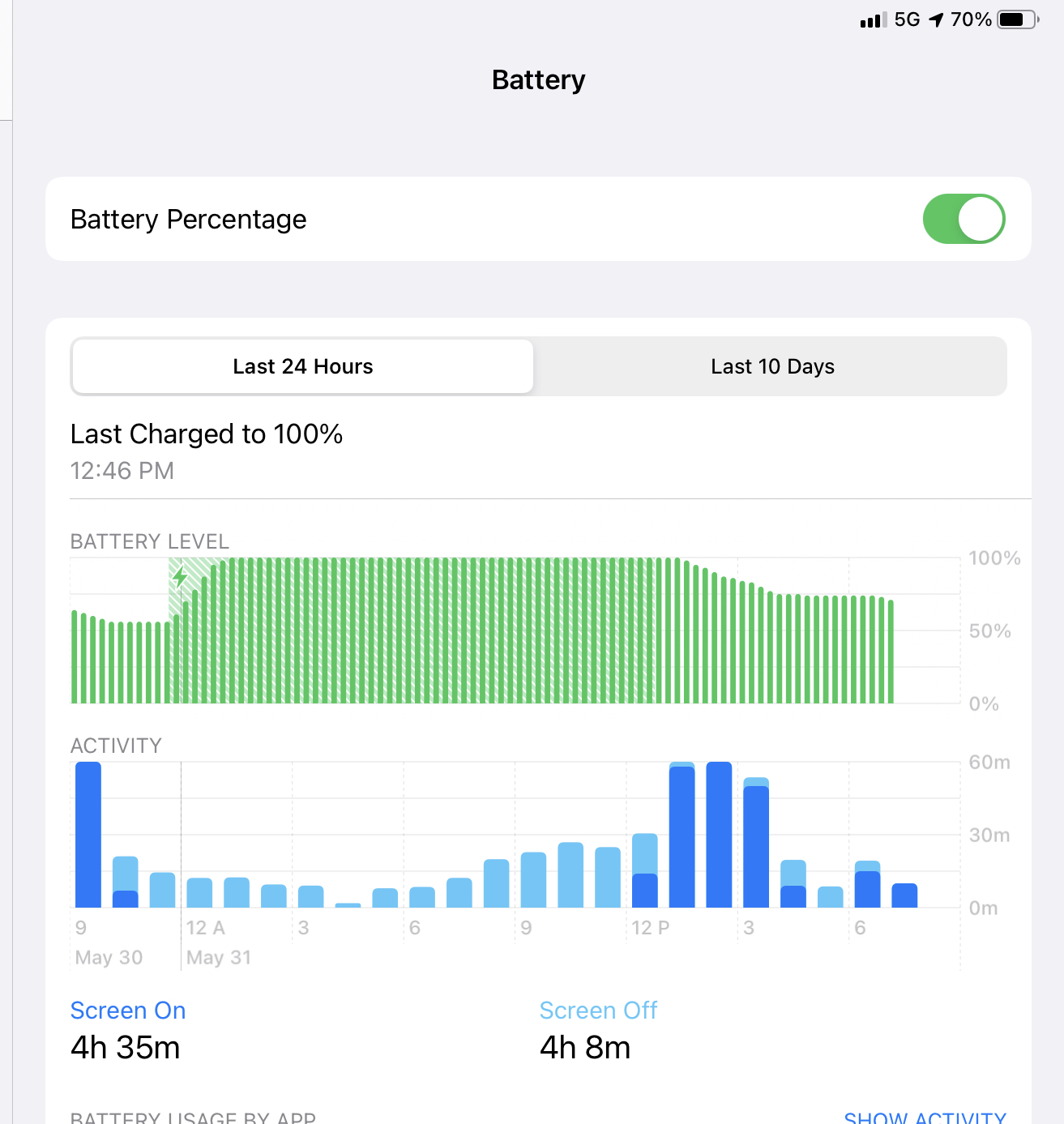Image resolution: width=1064 pixels, height=1124 pixels.
Task: Select the Last 24 Hours segment
Action: tap(302, 366)
